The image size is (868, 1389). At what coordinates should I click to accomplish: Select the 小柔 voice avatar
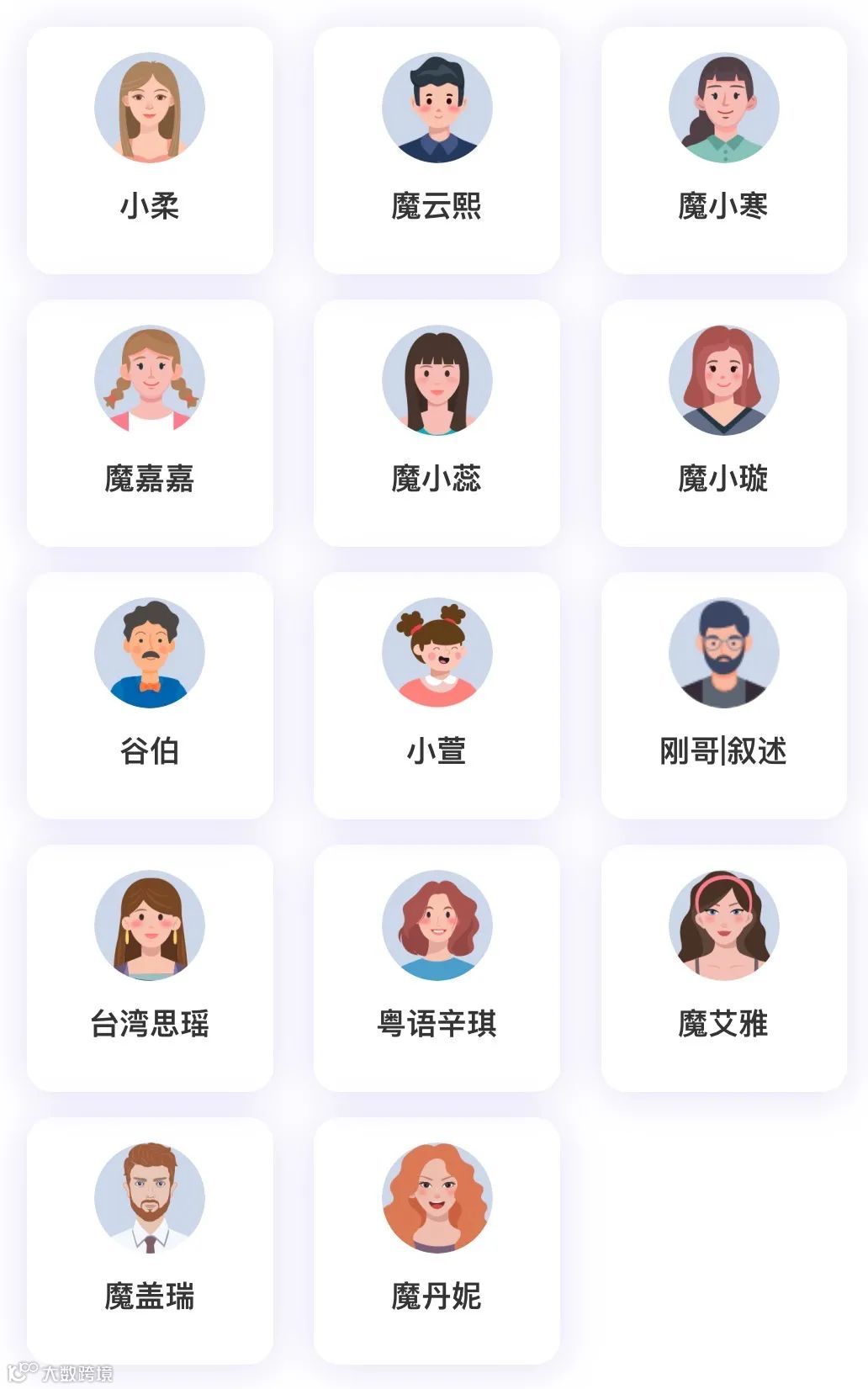(x=150, y=109)
